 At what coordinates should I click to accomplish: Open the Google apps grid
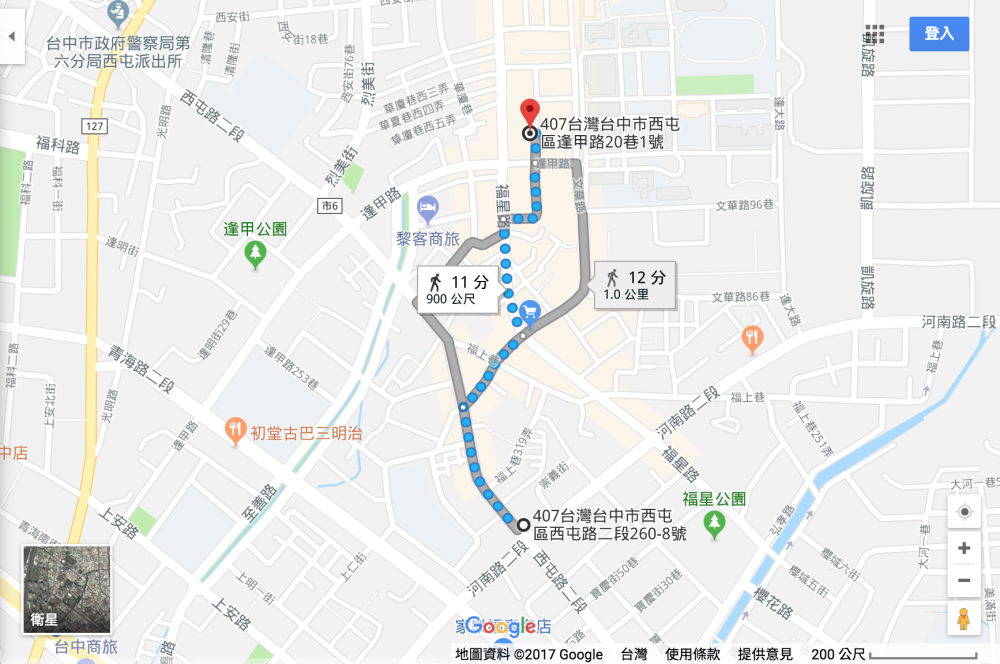pyautogui.click(x=875, y=34)
